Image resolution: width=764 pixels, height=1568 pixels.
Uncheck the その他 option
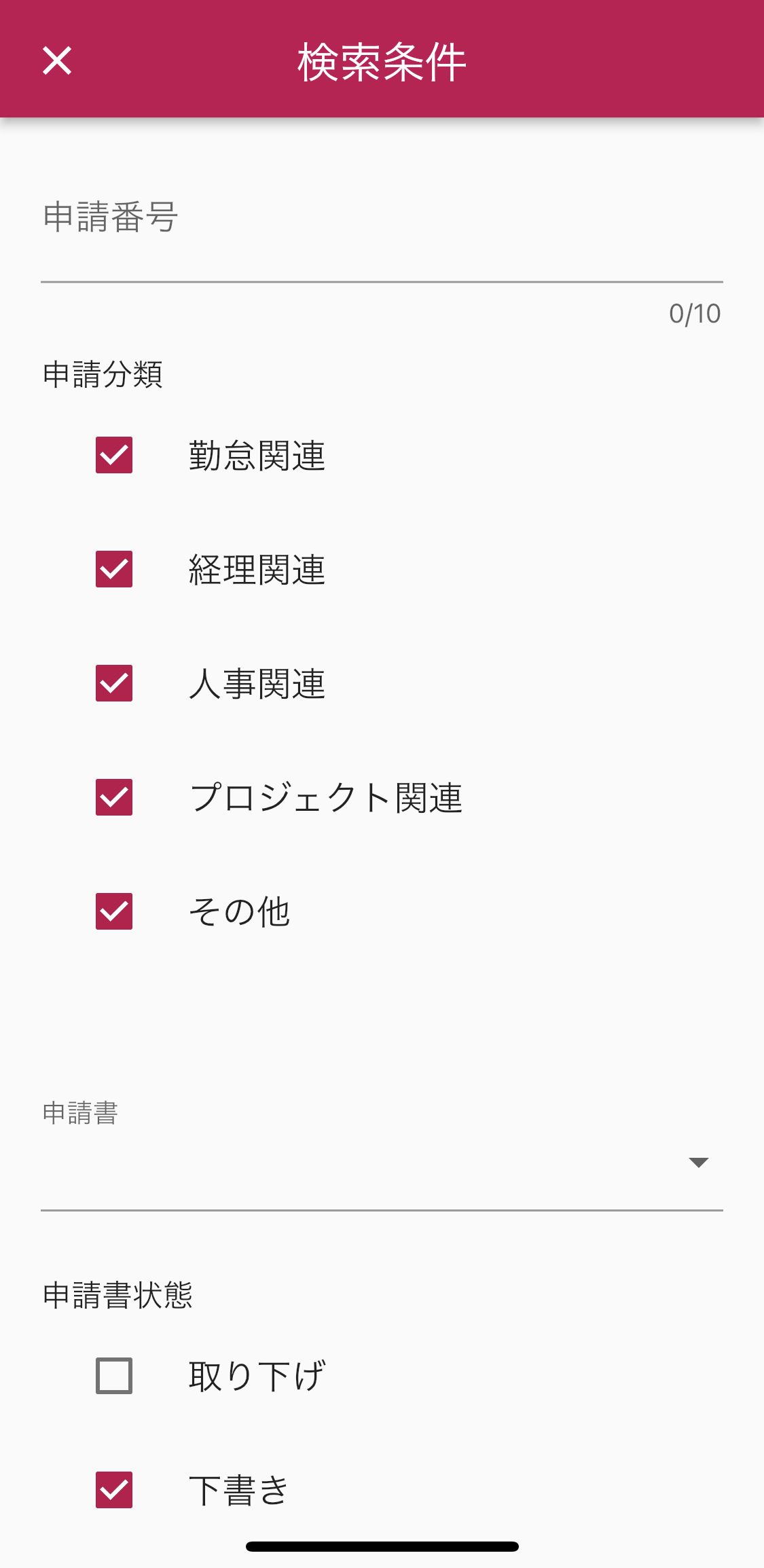(x=114, y=911)
